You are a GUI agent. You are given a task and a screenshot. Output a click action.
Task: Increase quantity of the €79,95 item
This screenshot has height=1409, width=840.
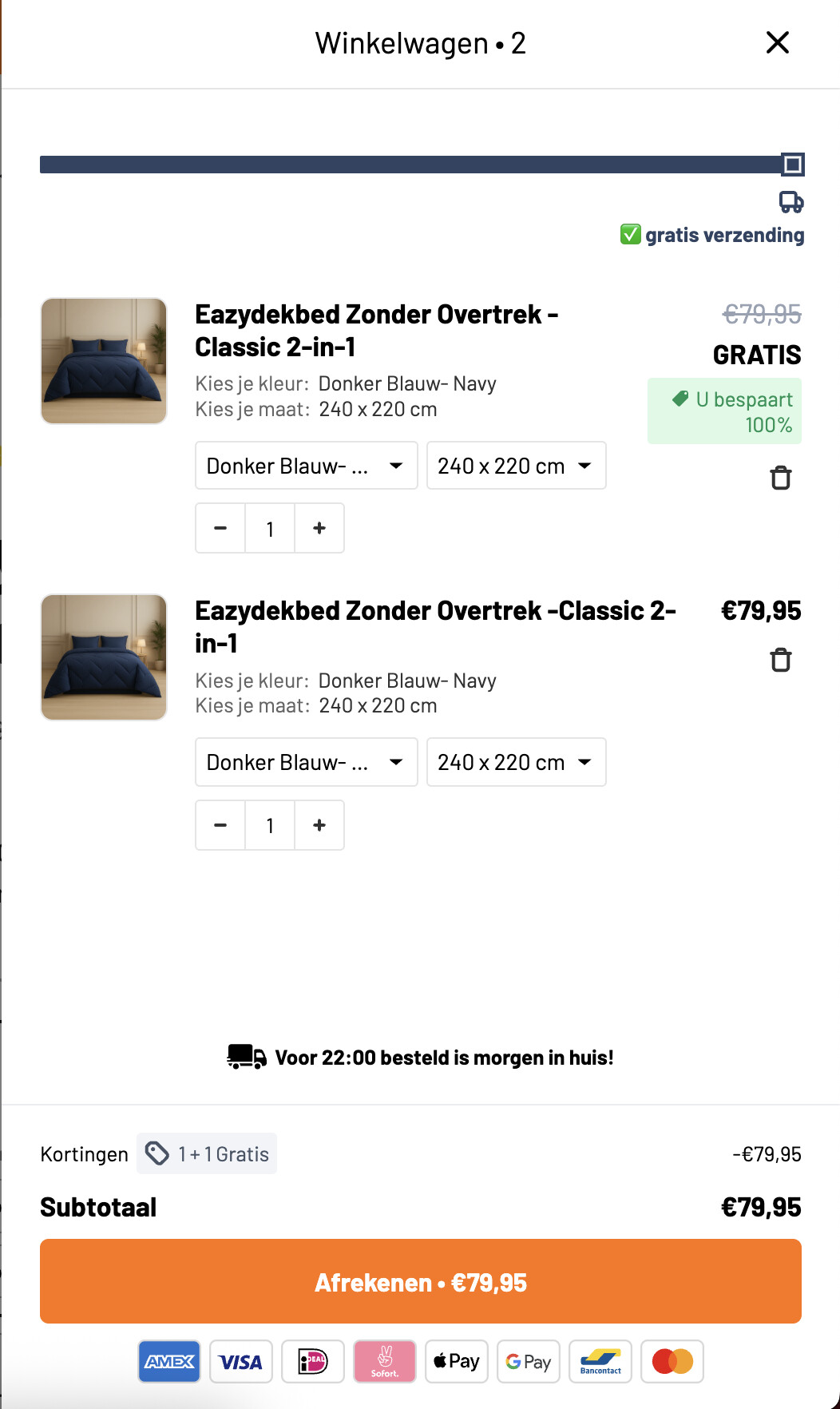[x=319, y=825]
